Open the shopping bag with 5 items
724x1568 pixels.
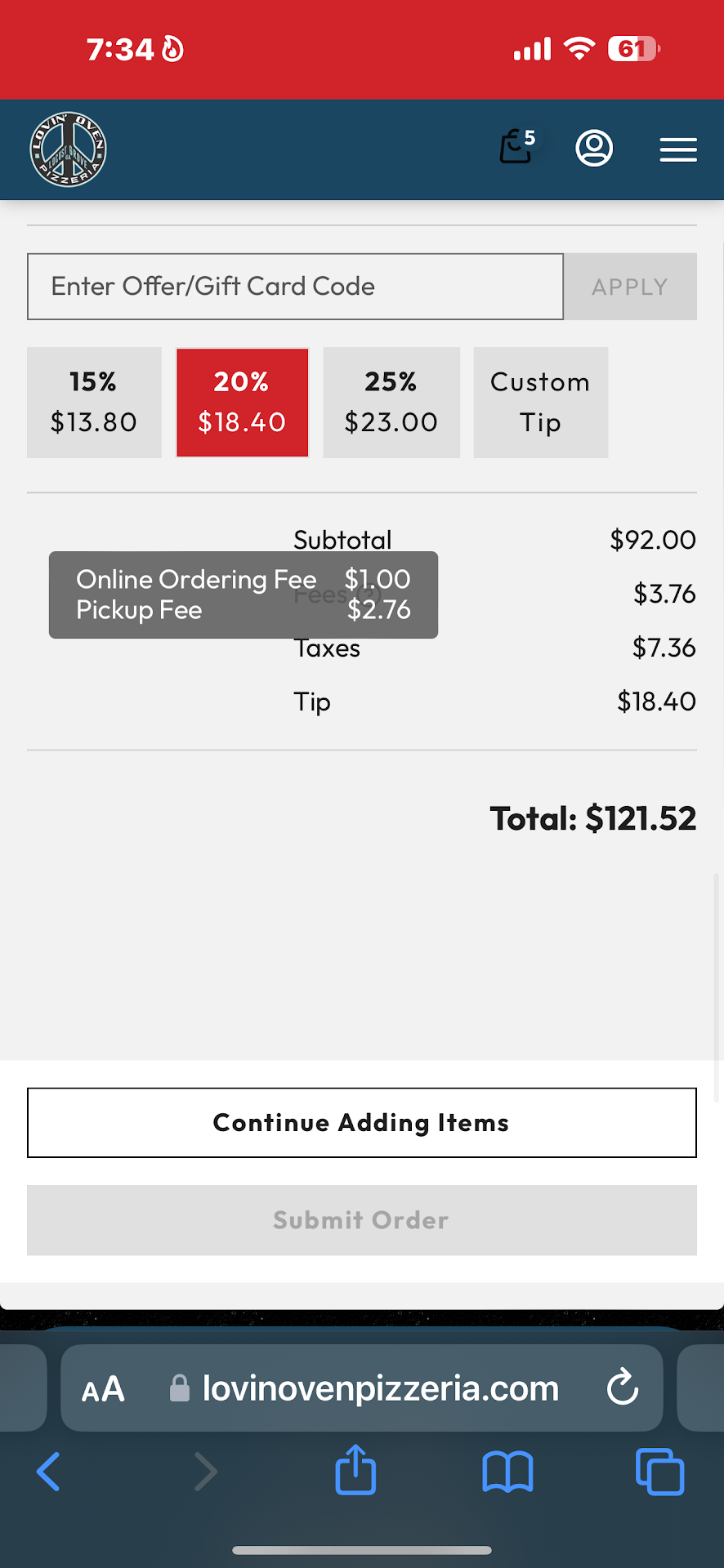(517, 148)
